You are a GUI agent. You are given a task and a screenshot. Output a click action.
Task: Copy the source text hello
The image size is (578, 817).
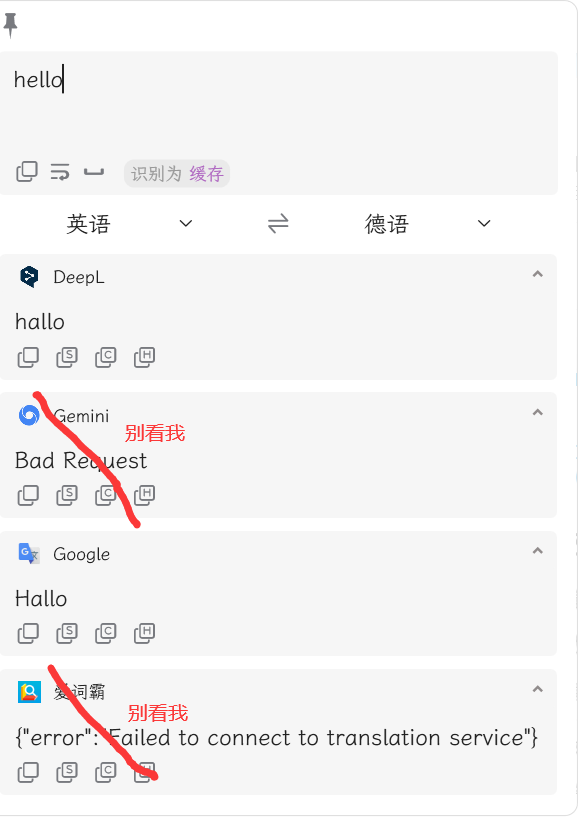27,171
